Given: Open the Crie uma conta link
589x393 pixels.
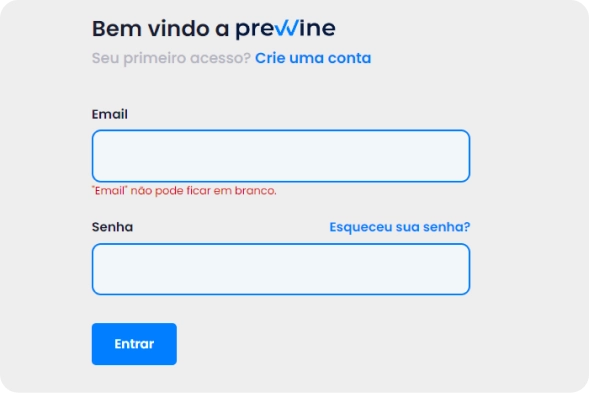Looking at the screenshot, I should pos(313,58).
